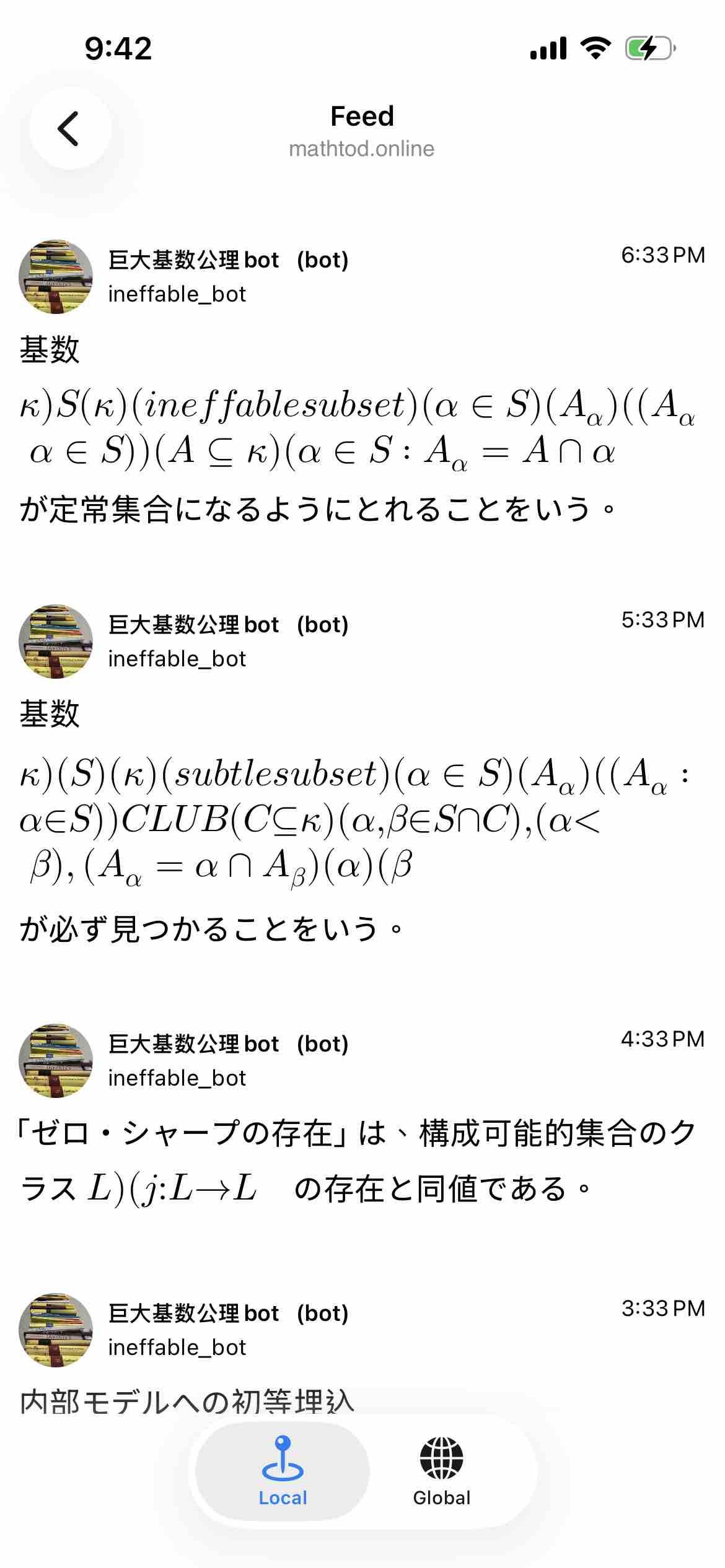Switch to the Global feed tab
Viewport: 725px width, 1568px height.
pyautogui.click(x=441, y=1471)
